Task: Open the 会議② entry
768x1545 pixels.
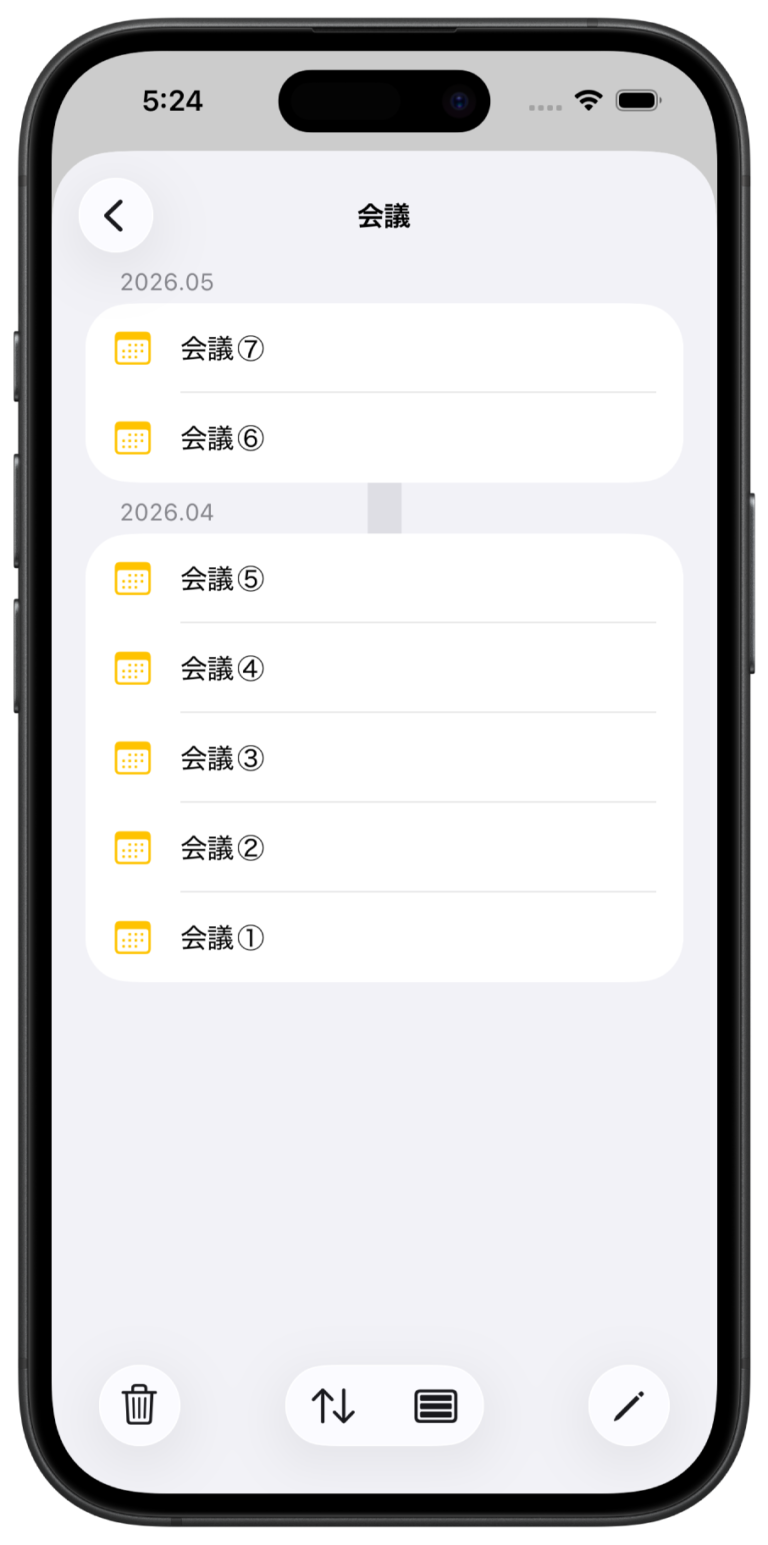Action: [x=384, y=848]
